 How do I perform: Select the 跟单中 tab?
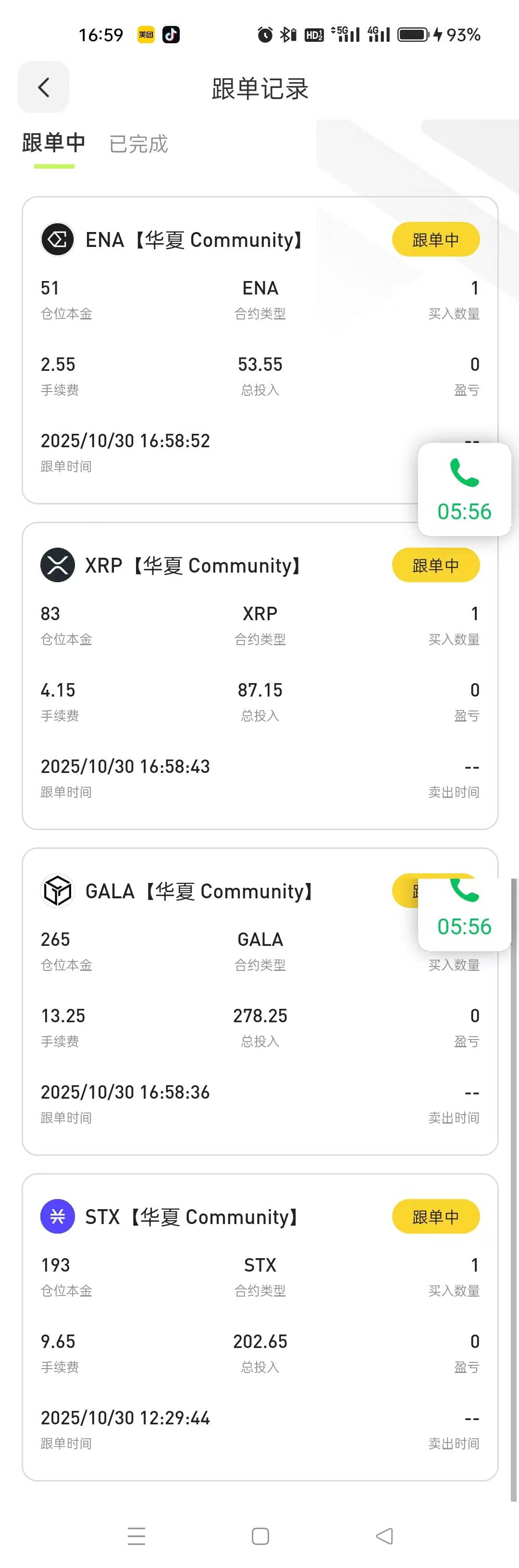(54, 143)
